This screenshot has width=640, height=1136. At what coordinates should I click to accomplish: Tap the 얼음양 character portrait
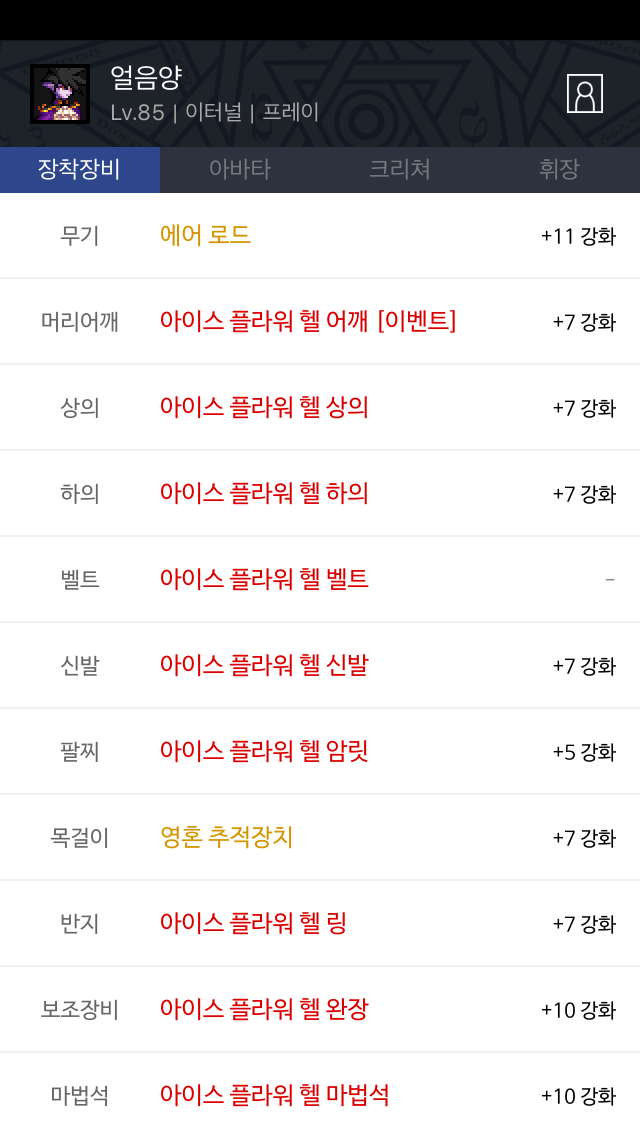coord(60,94)
